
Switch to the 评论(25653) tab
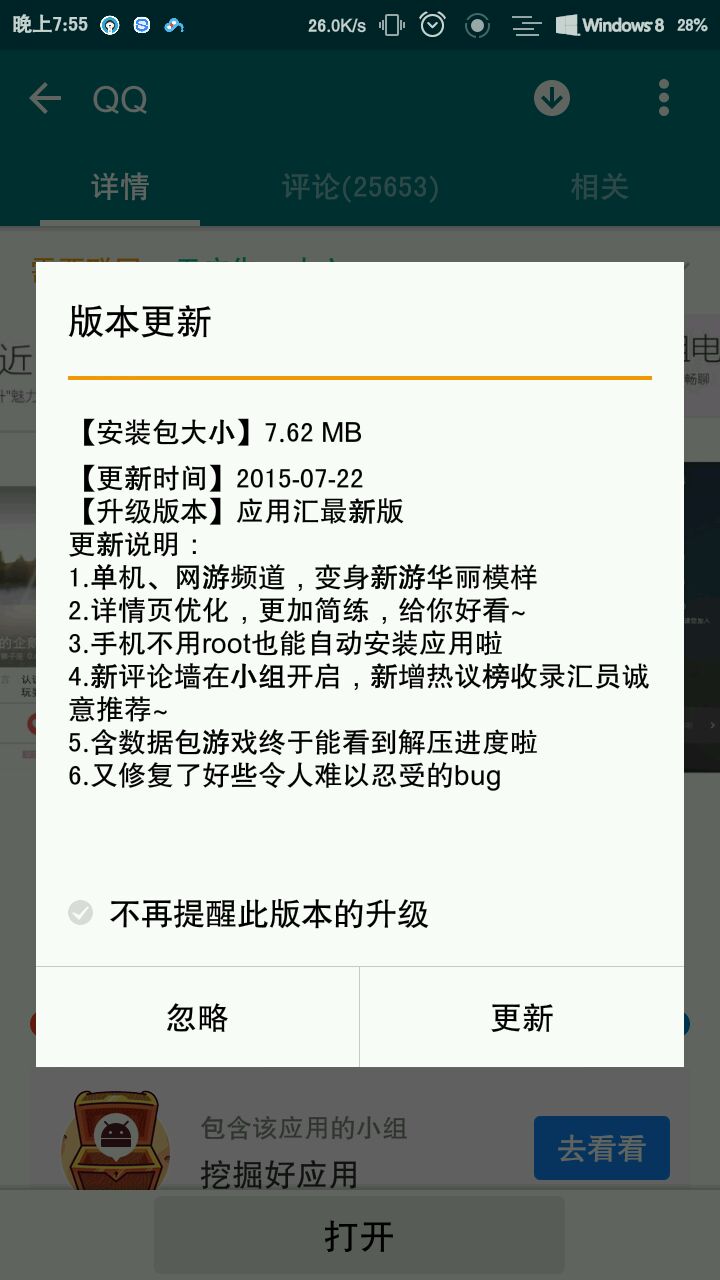pos(360,187)
